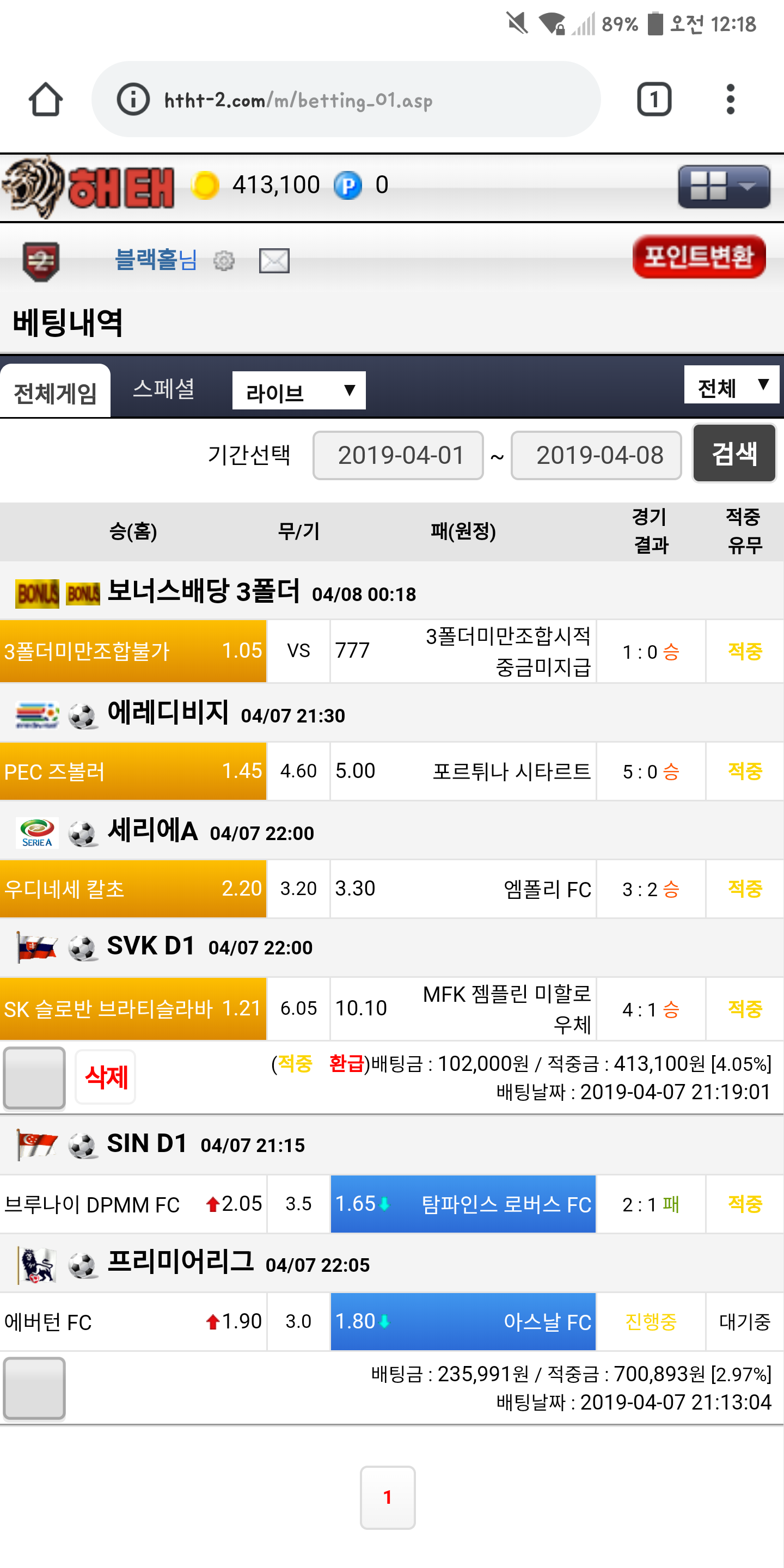Open the settings gear next to 블랙홀님
This screenshot has width=784, height=1568.
[224, 261]
